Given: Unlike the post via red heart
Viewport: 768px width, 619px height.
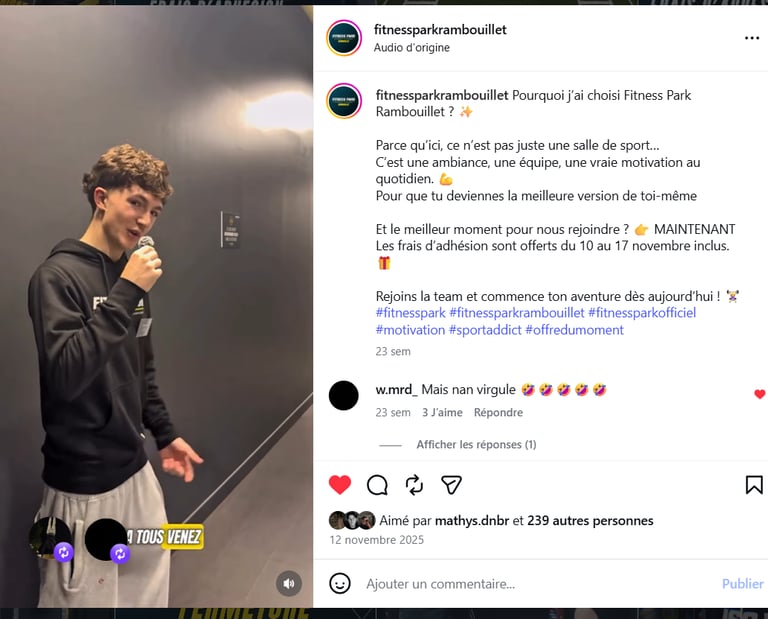Looking at the screenshot, I should pyautogui.click(x=340, y=485).
